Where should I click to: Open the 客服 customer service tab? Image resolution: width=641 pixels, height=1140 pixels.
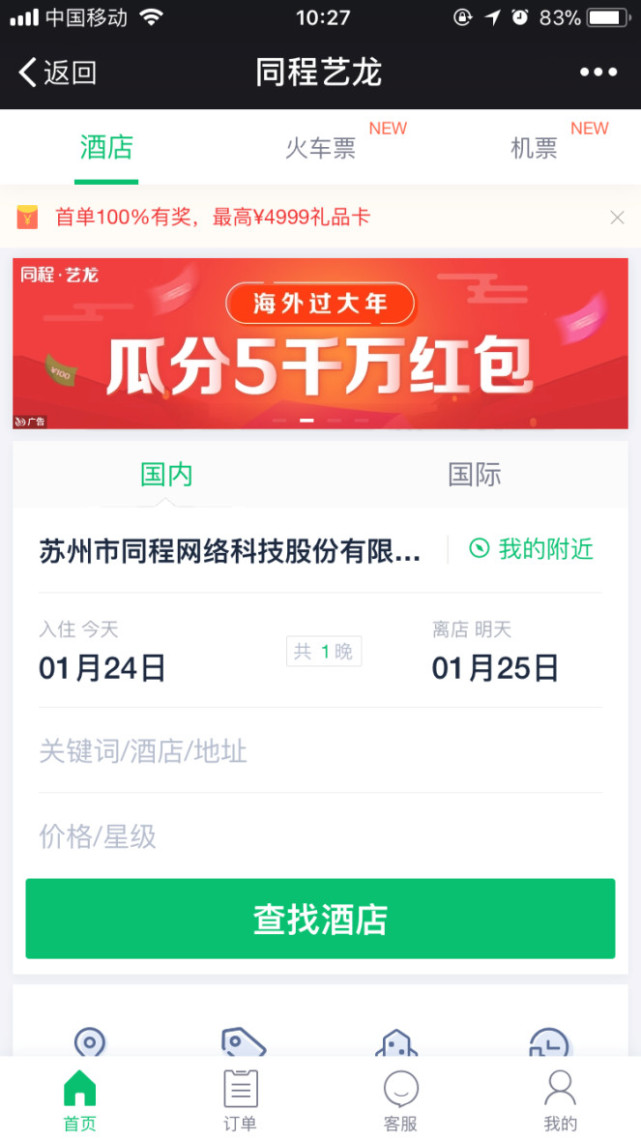click(400, 1099)
